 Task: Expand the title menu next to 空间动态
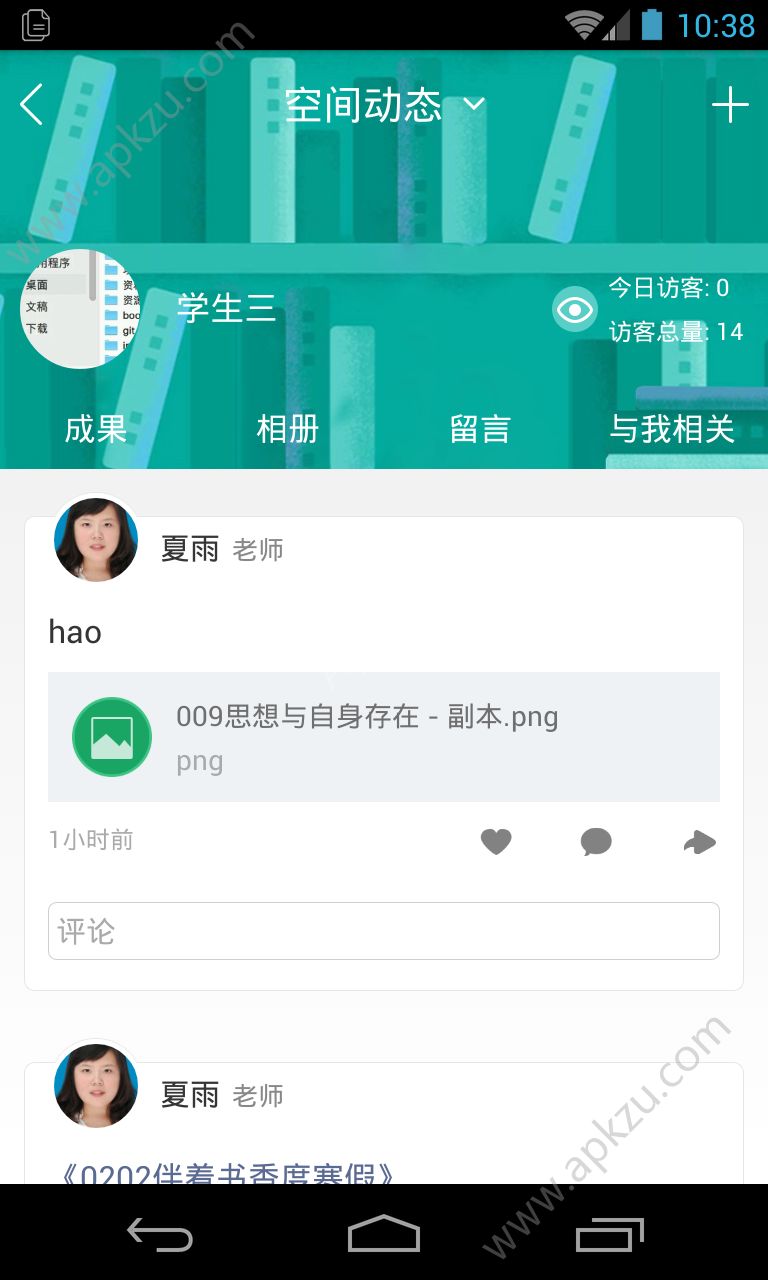point(474,103)
